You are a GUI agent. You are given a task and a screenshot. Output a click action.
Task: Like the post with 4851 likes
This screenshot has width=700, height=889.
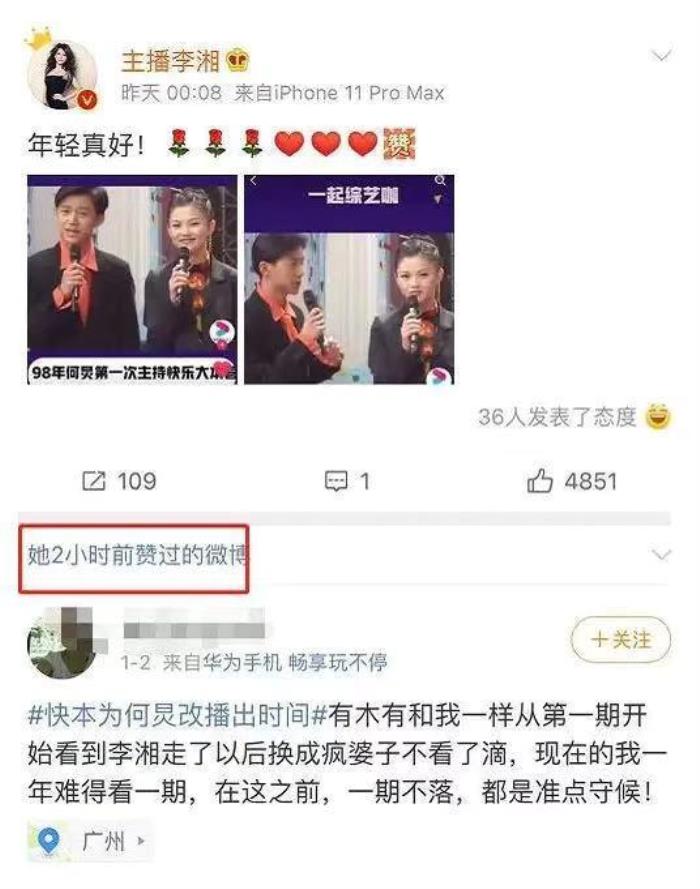(x=572, y=481)
